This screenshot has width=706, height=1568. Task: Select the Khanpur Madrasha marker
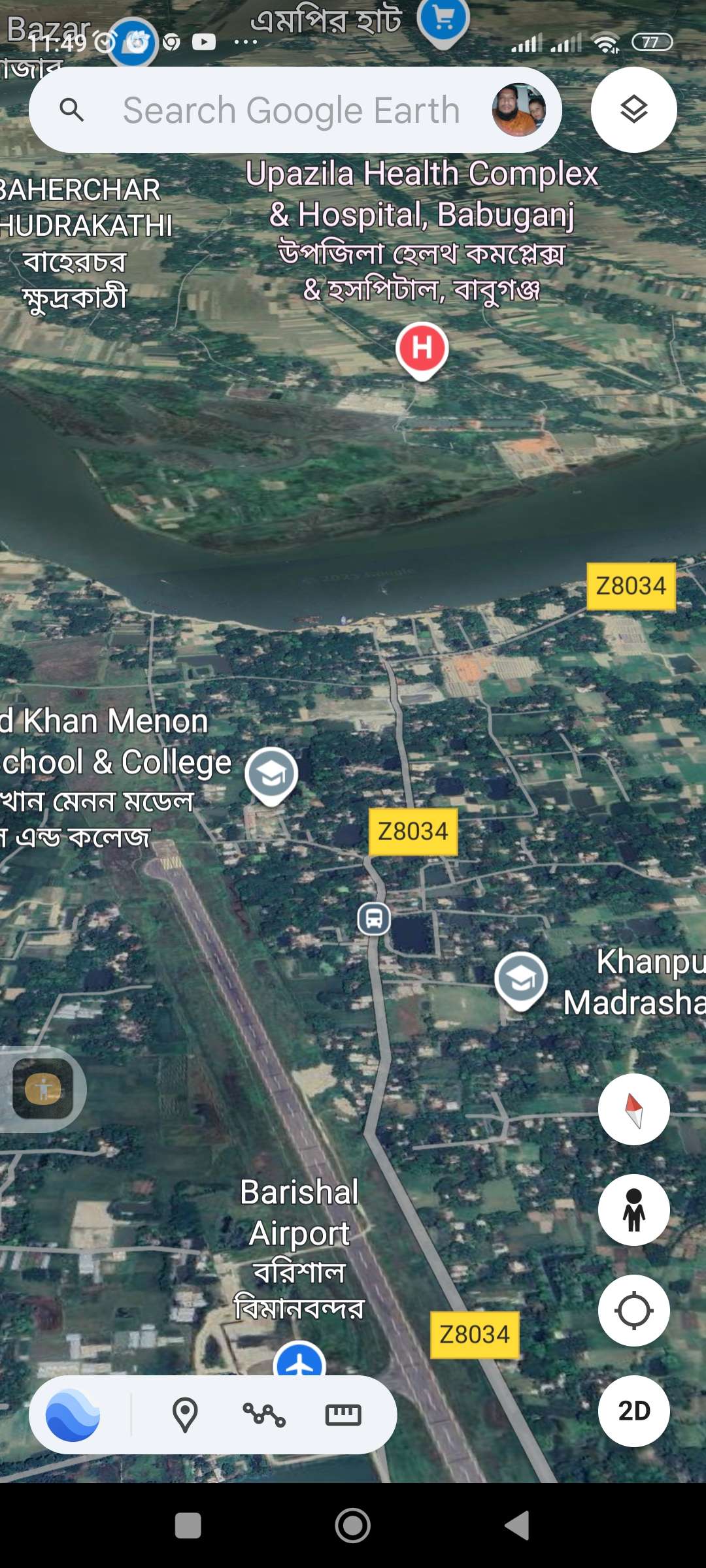(521, 979)
